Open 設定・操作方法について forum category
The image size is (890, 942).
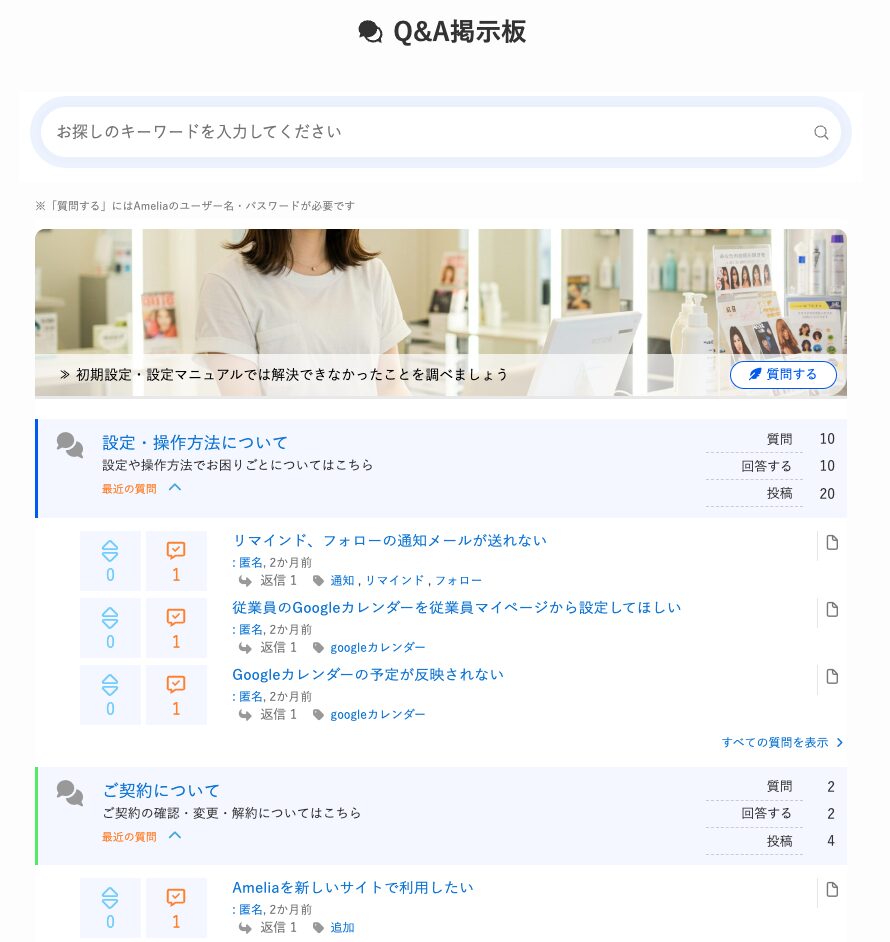(195, 442)
